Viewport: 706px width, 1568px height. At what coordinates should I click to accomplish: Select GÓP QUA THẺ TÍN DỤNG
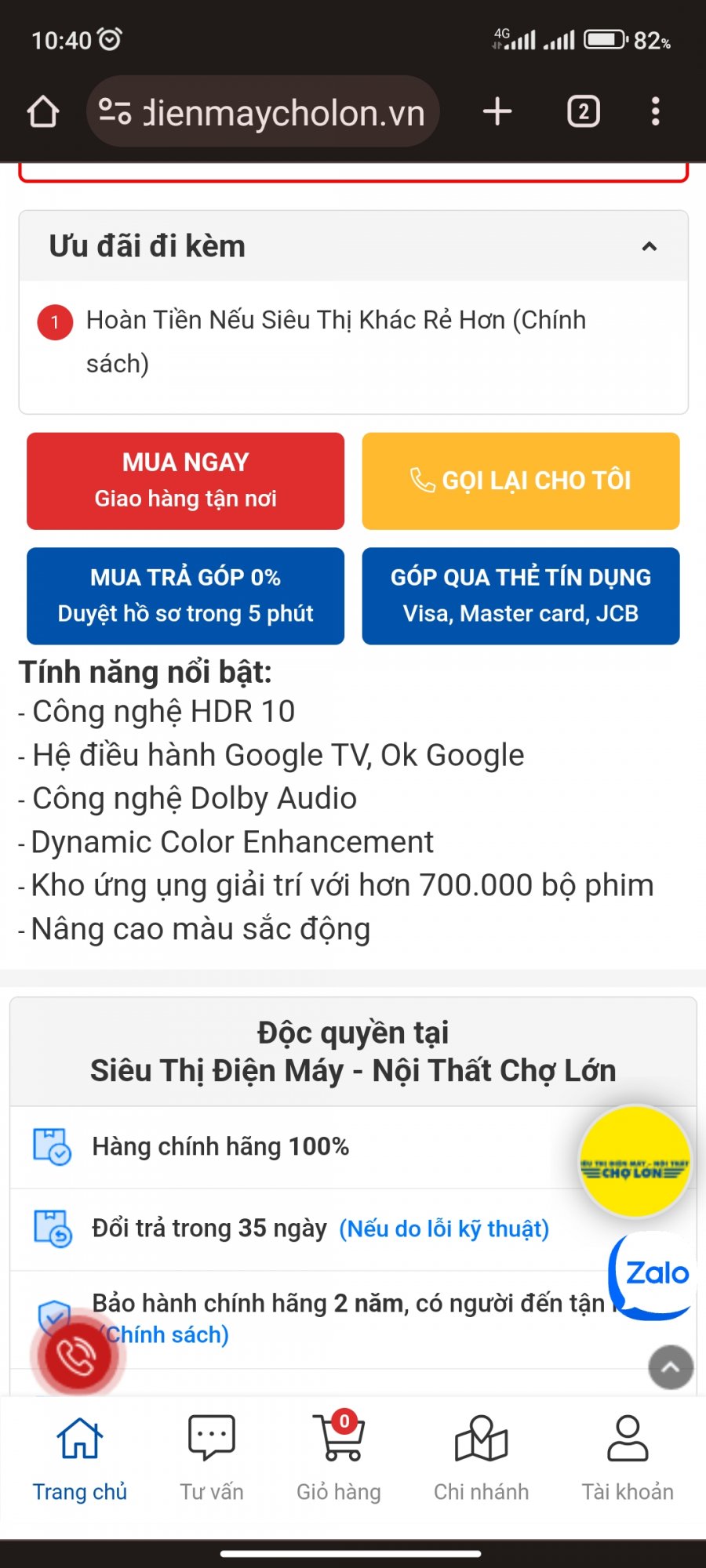coord(521,596)
